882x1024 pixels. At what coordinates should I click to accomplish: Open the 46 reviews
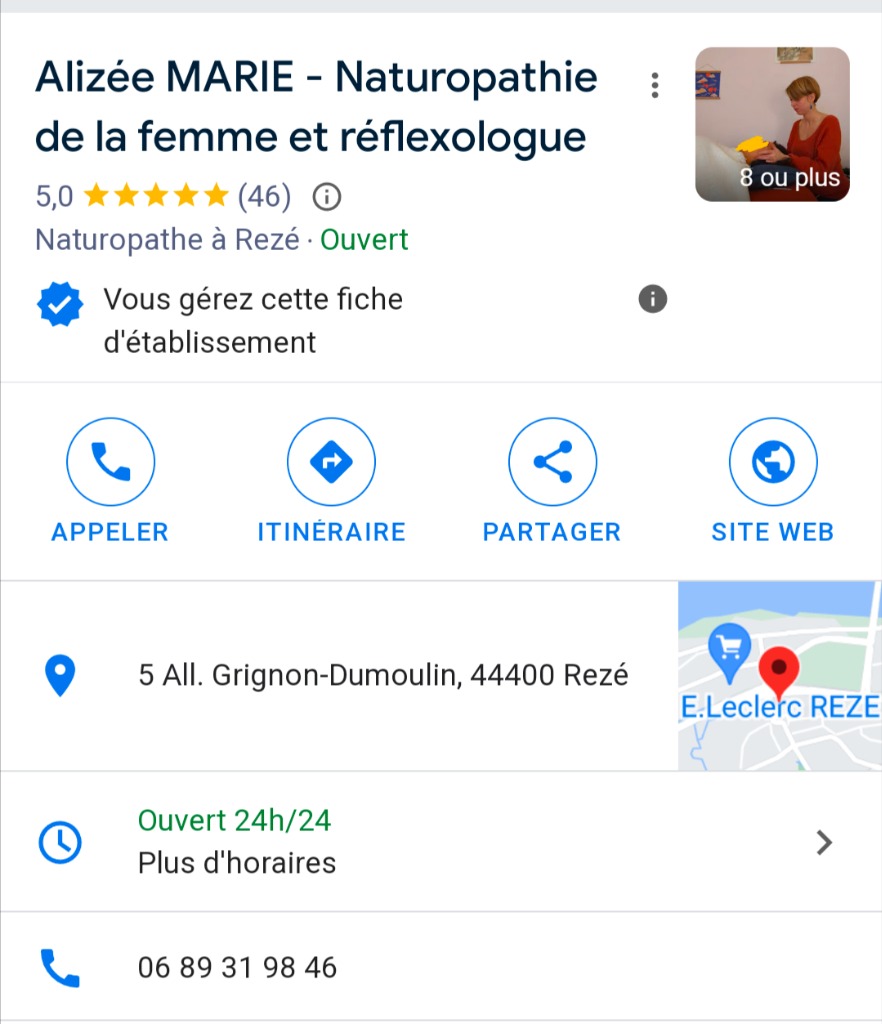pos(264,197)
